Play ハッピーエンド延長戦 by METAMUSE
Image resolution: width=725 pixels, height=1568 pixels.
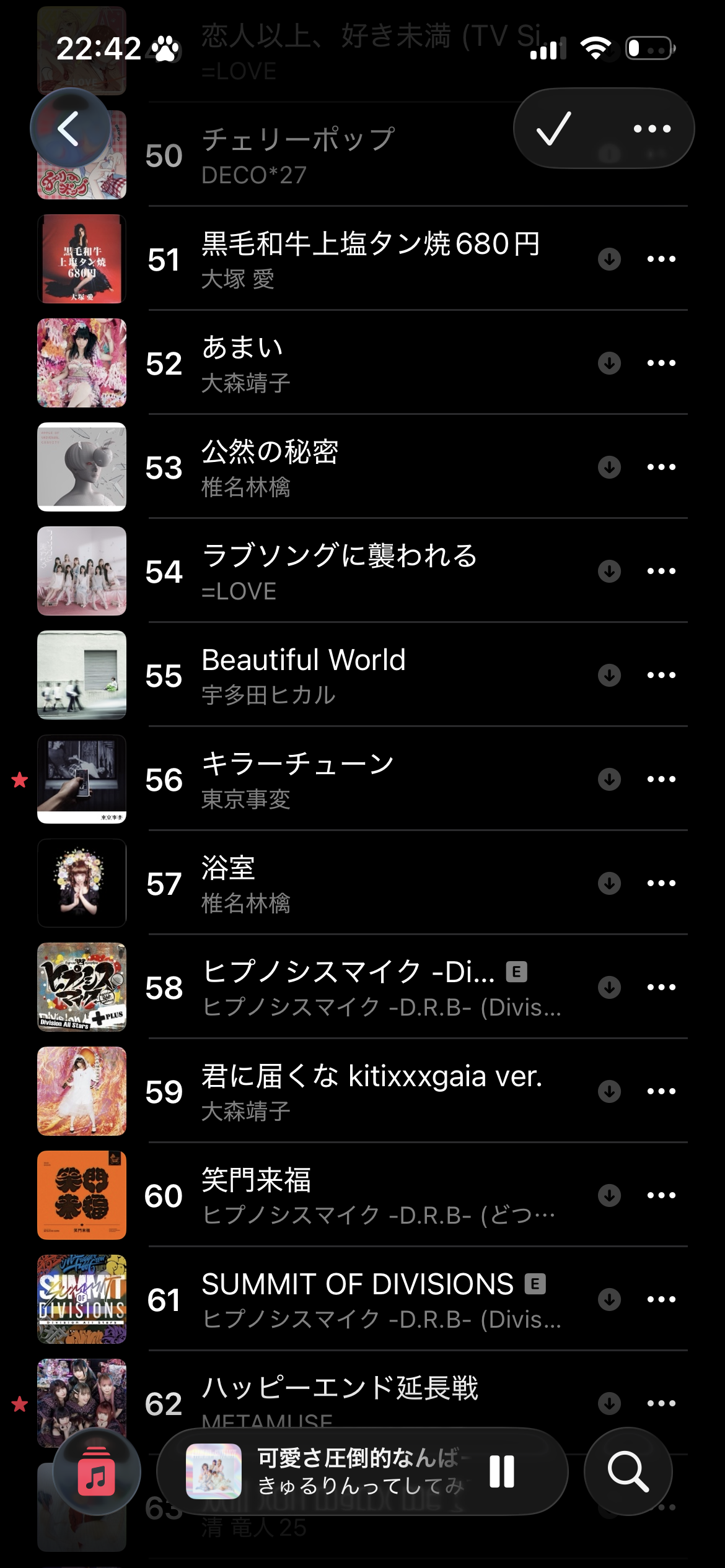pyautogui.click(x=340, y=1392)
